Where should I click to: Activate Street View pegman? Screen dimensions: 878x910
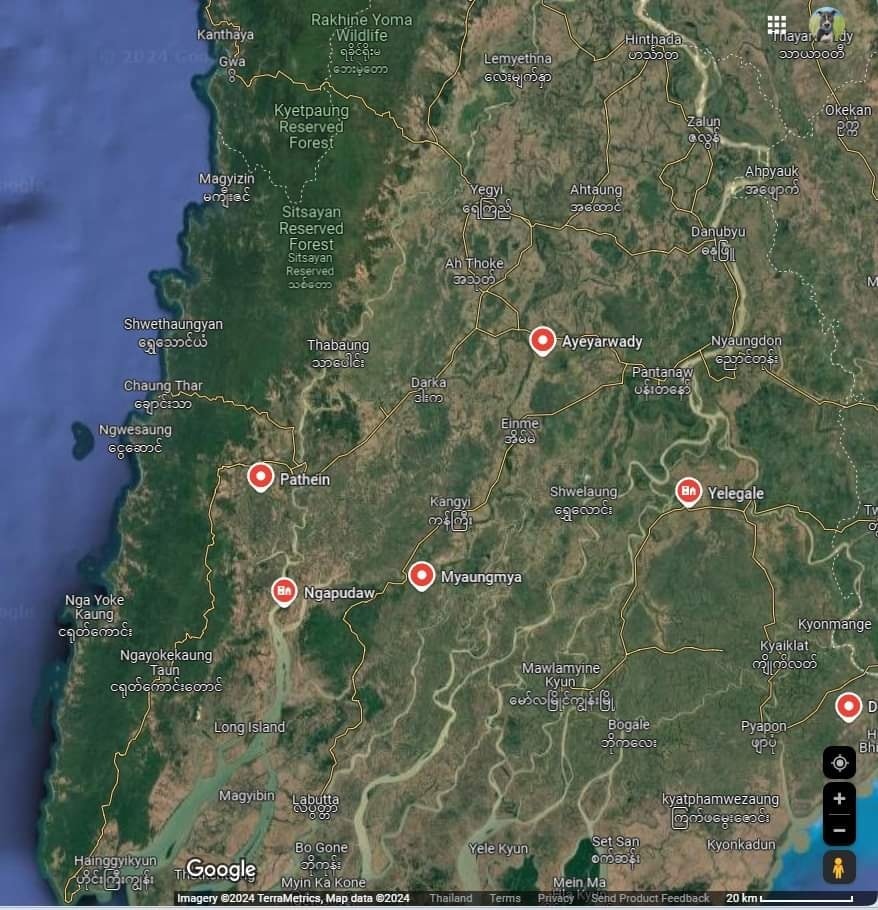839,867
